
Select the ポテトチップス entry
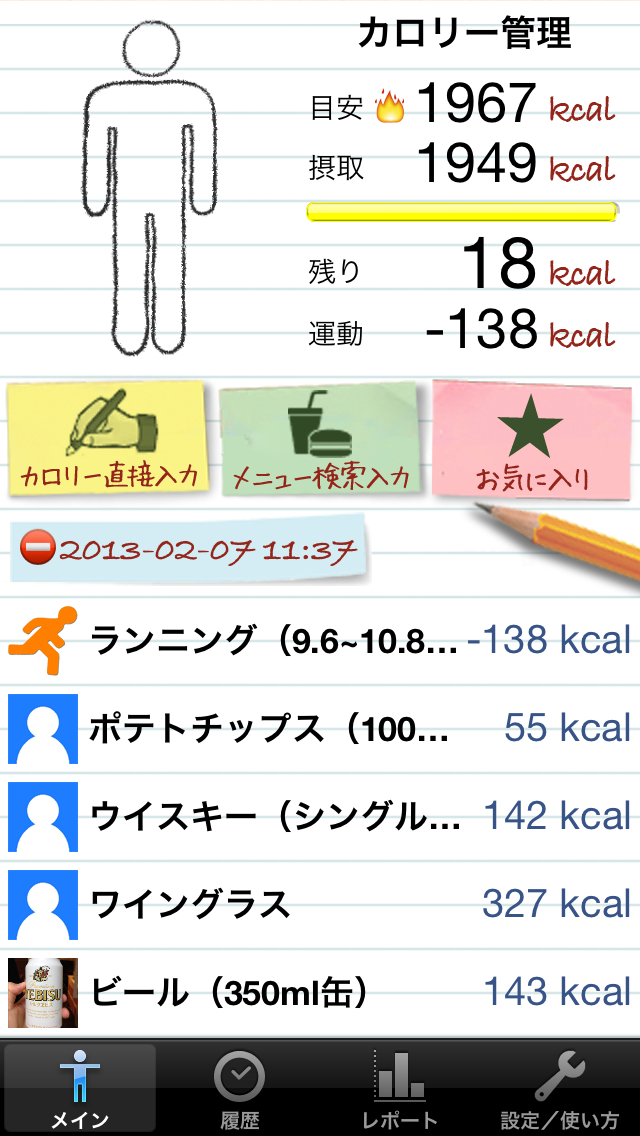320,728
